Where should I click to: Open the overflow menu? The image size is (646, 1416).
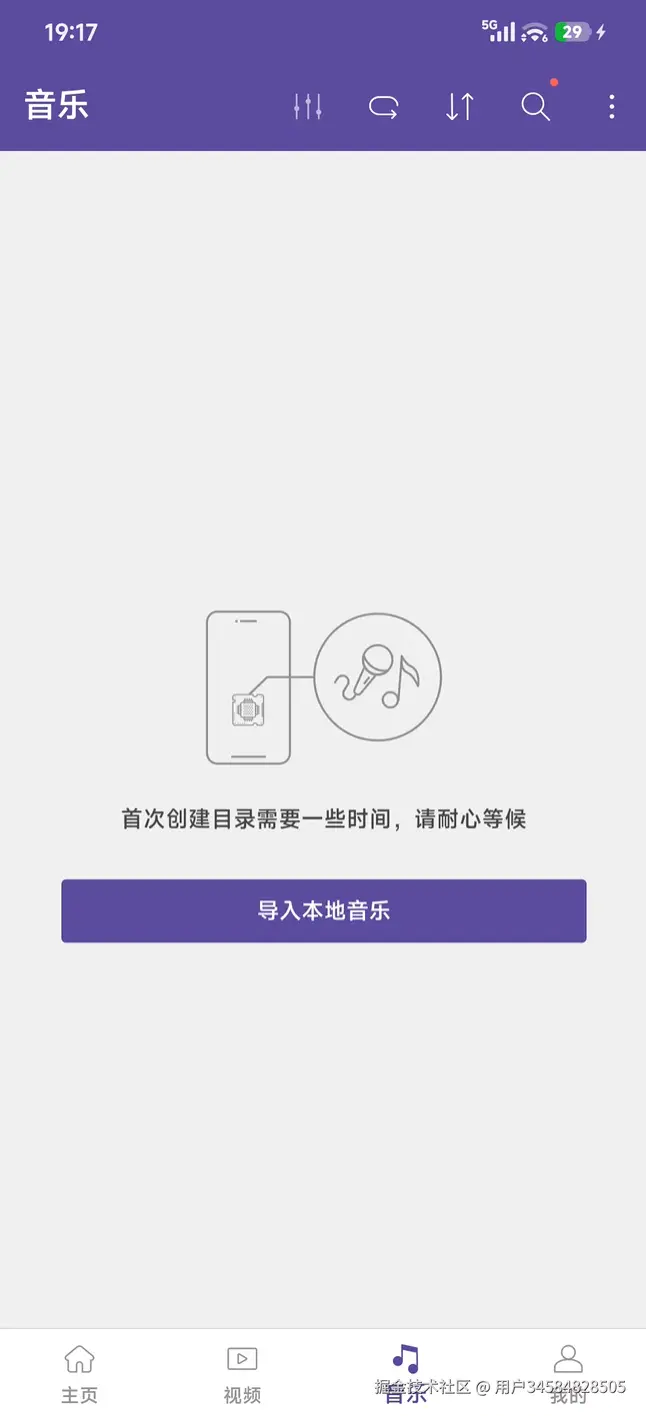[611, 107]
